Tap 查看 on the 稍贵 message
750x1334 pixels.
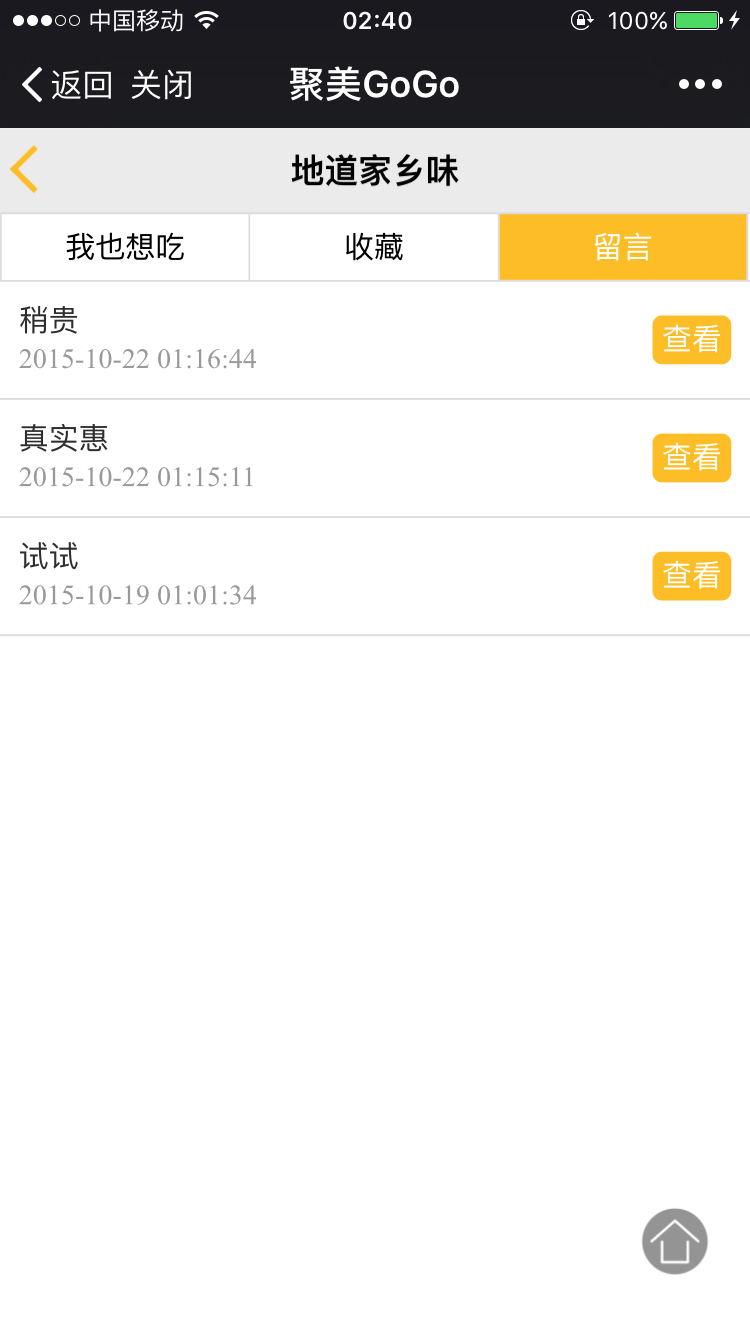[x=692, y=340]
